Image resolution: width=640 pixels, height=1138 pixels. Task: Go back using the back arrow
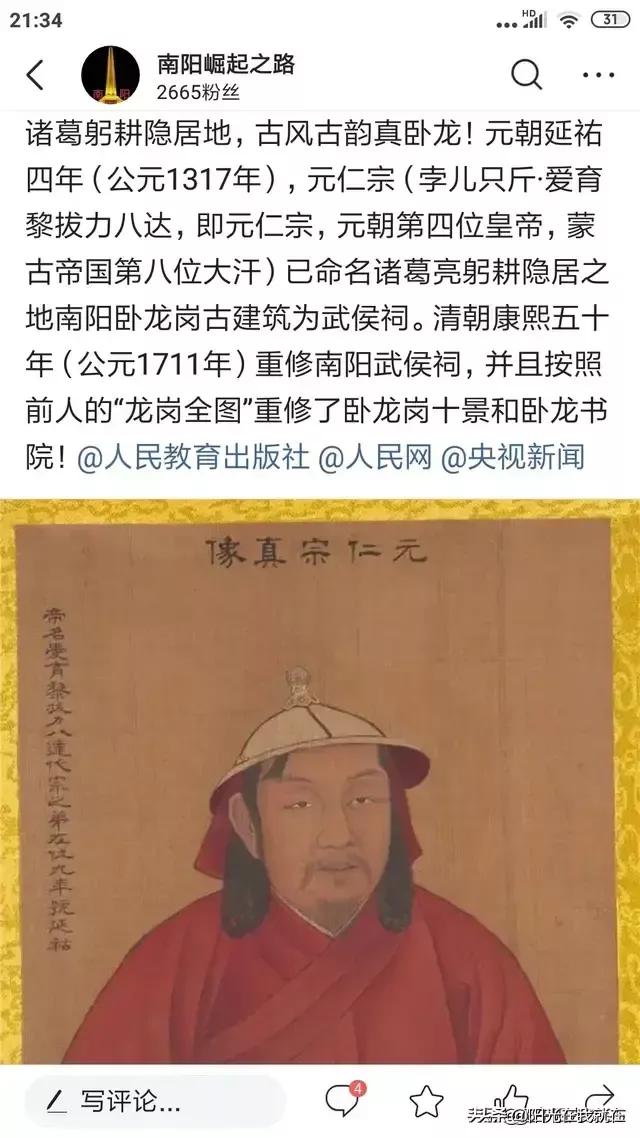(35, 75)
